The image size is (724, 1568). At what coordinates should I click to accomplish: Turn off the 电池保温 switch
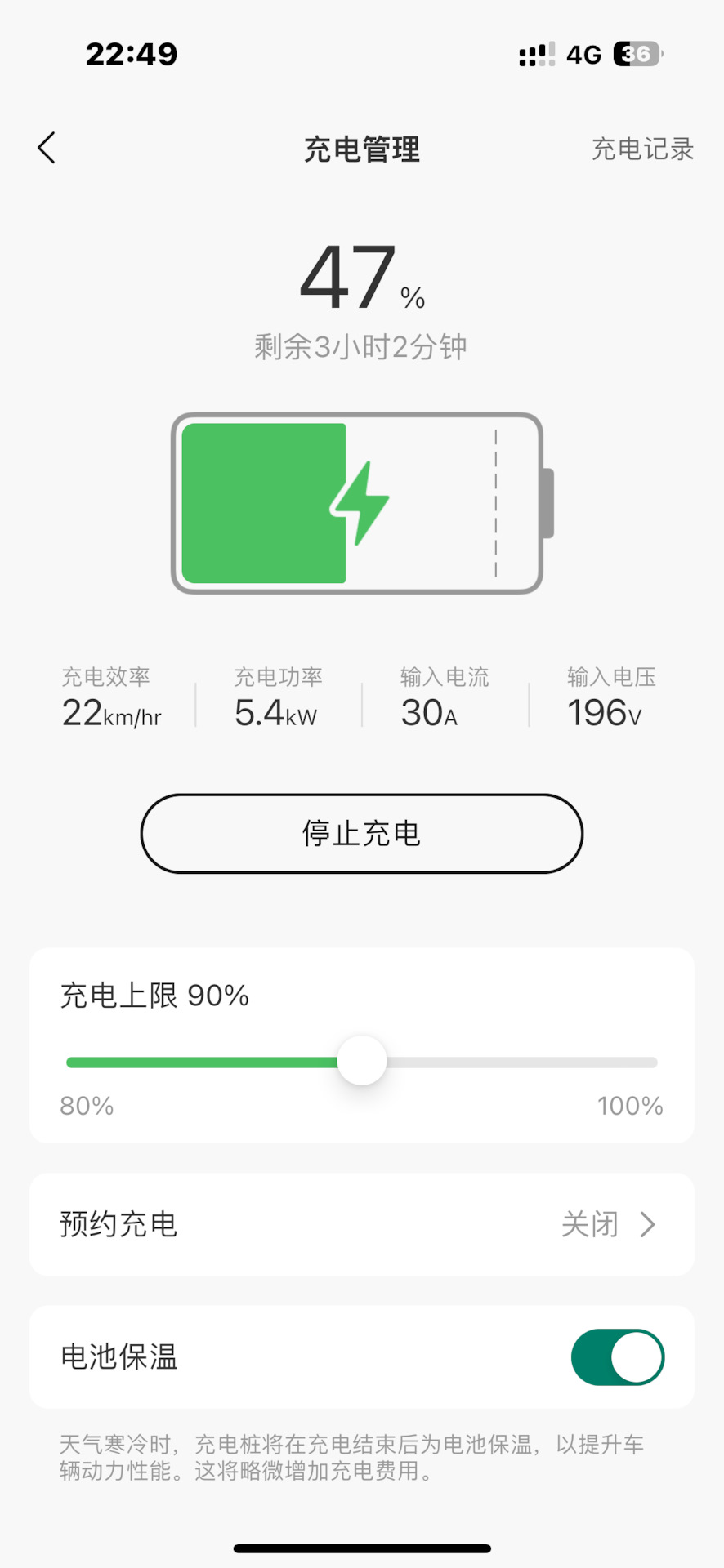click(617, 1356)
